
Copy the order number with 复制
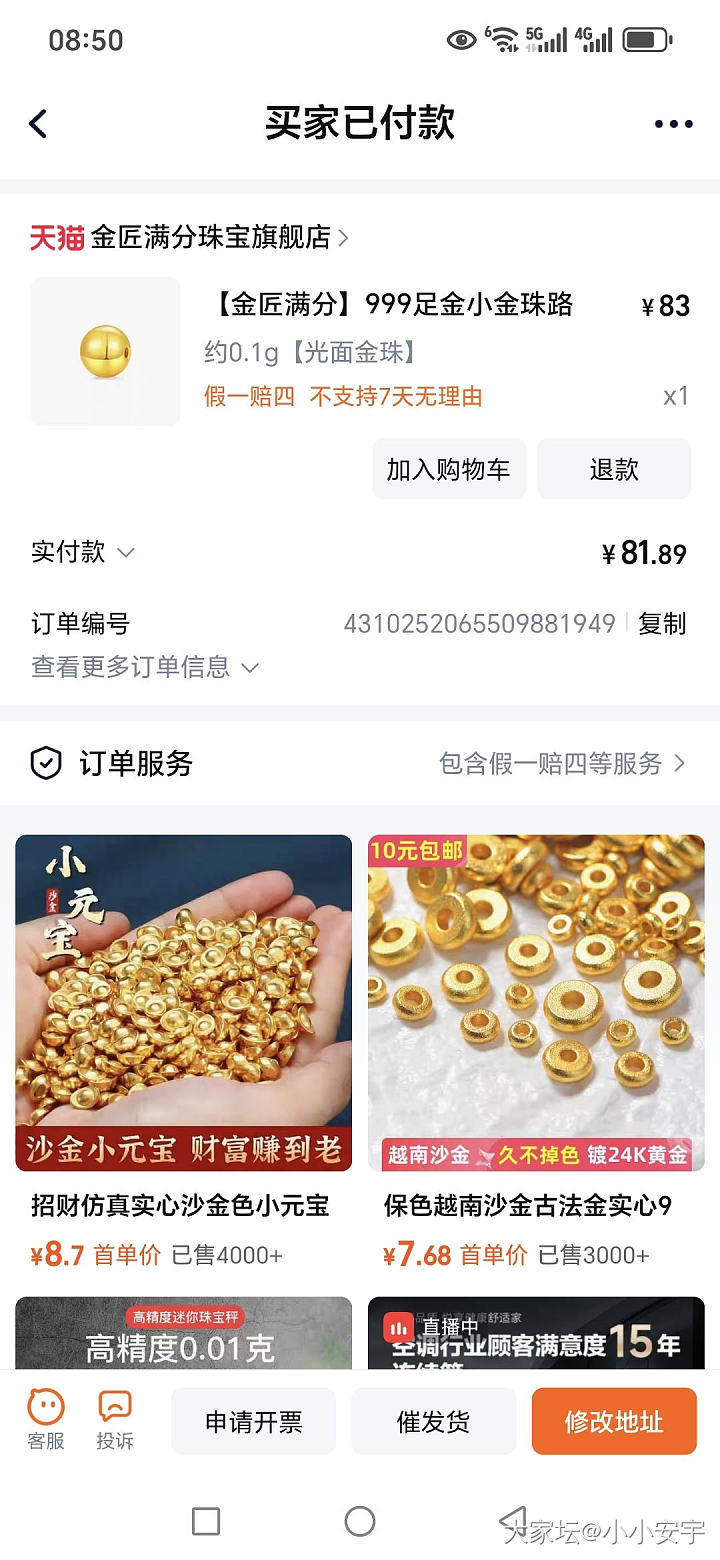tap(662, 623)
